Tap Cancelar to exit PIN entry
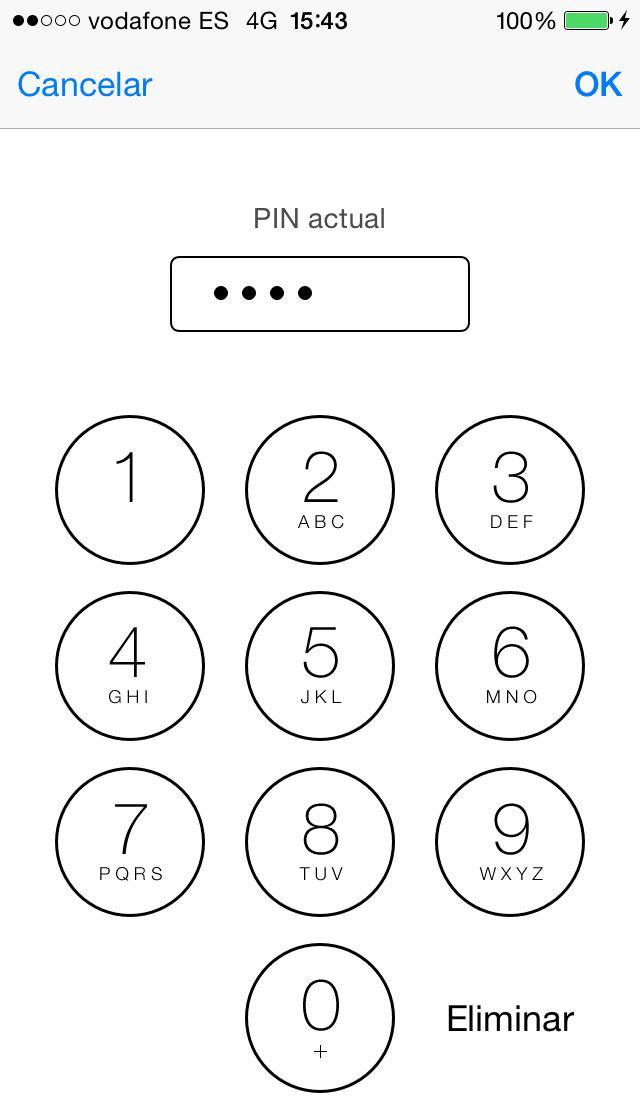640x1106 pixels. coord(85,85)
